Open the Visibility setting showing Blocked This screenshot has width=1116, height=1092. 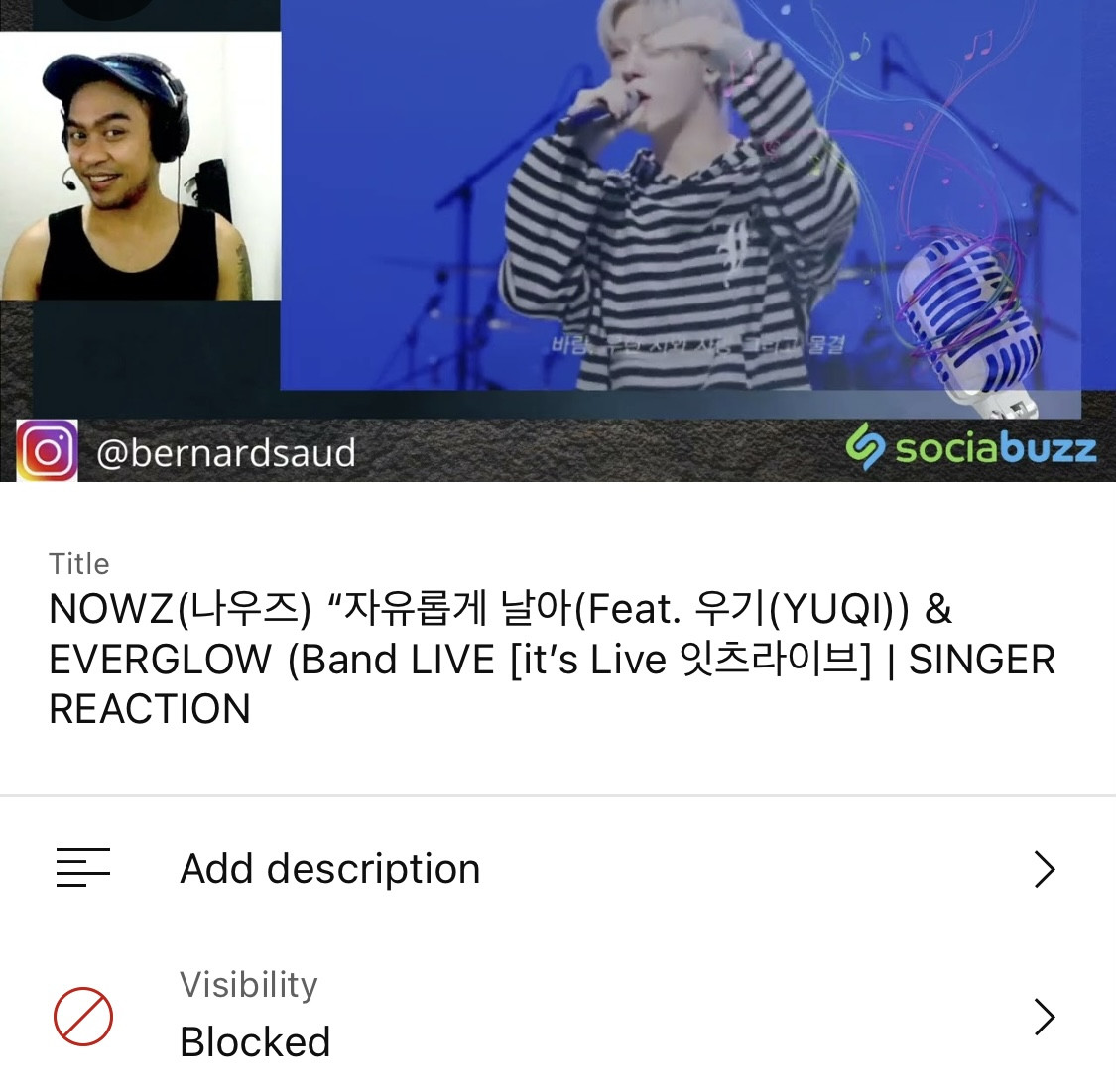click(x=556, y=1016)
